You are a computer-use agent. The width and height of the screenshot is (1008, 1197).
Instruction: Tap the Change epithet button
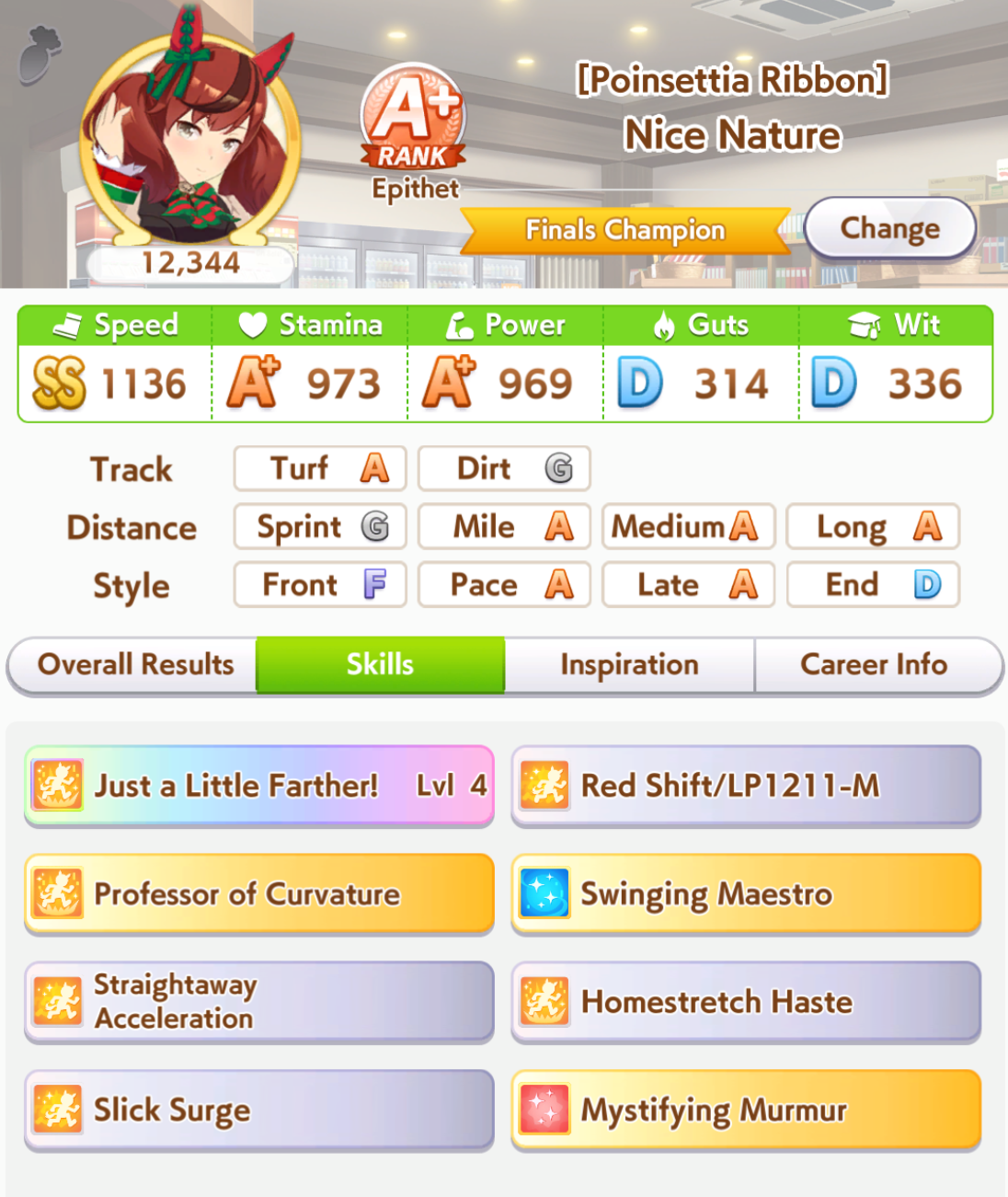tap(889, 228)
